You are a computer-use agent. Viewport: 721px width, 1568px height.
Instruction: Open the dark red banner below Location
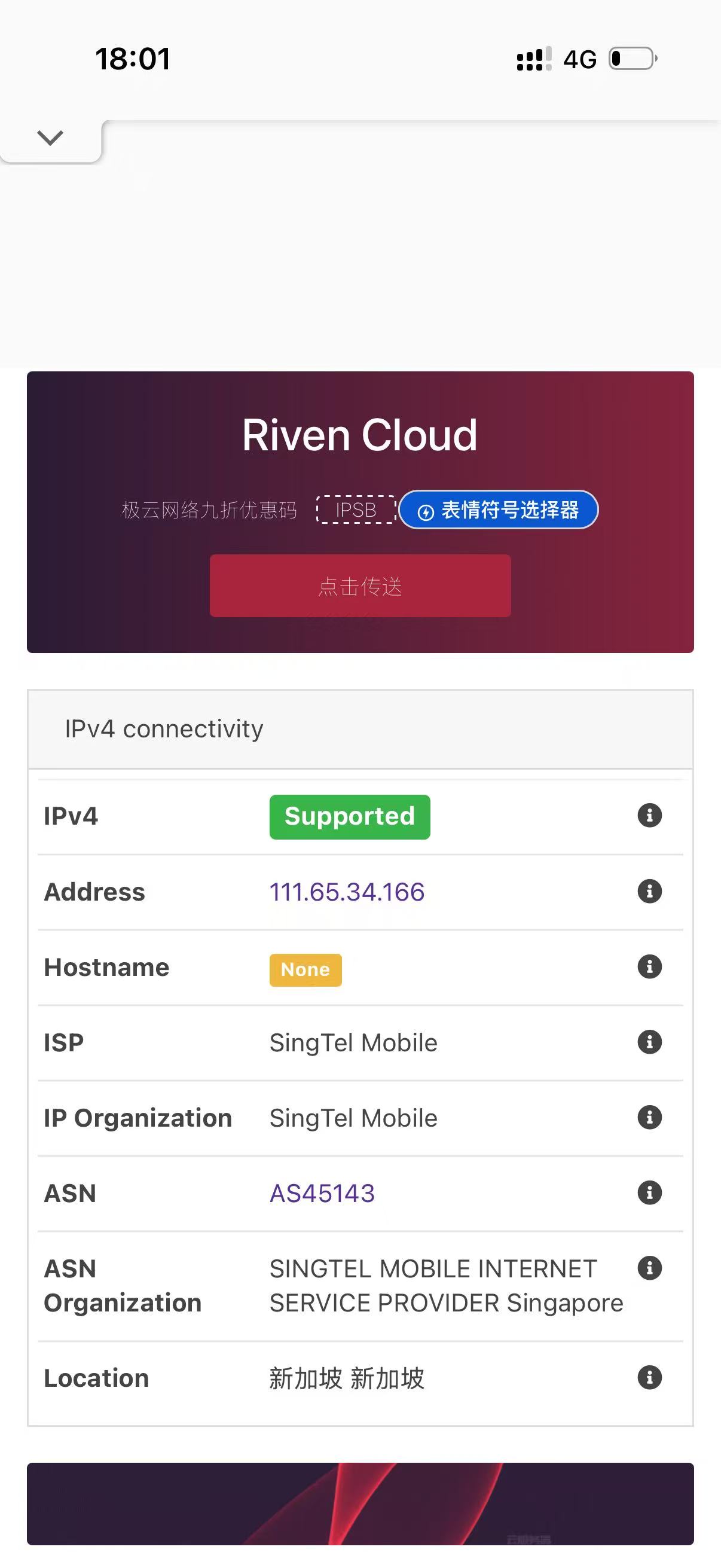tap(360, 1503)
